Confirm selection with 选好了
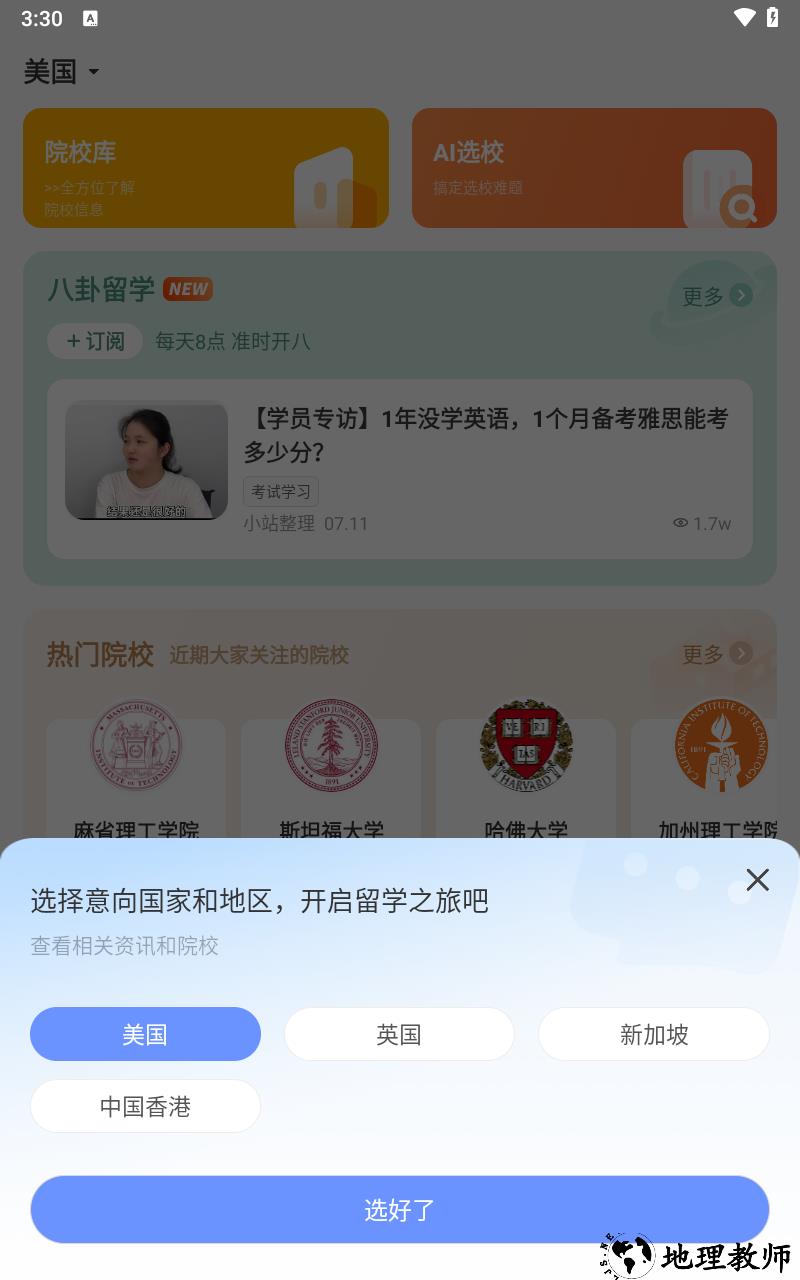Viewport: 800px width, 1280px height. click(x=399, y=1209)
